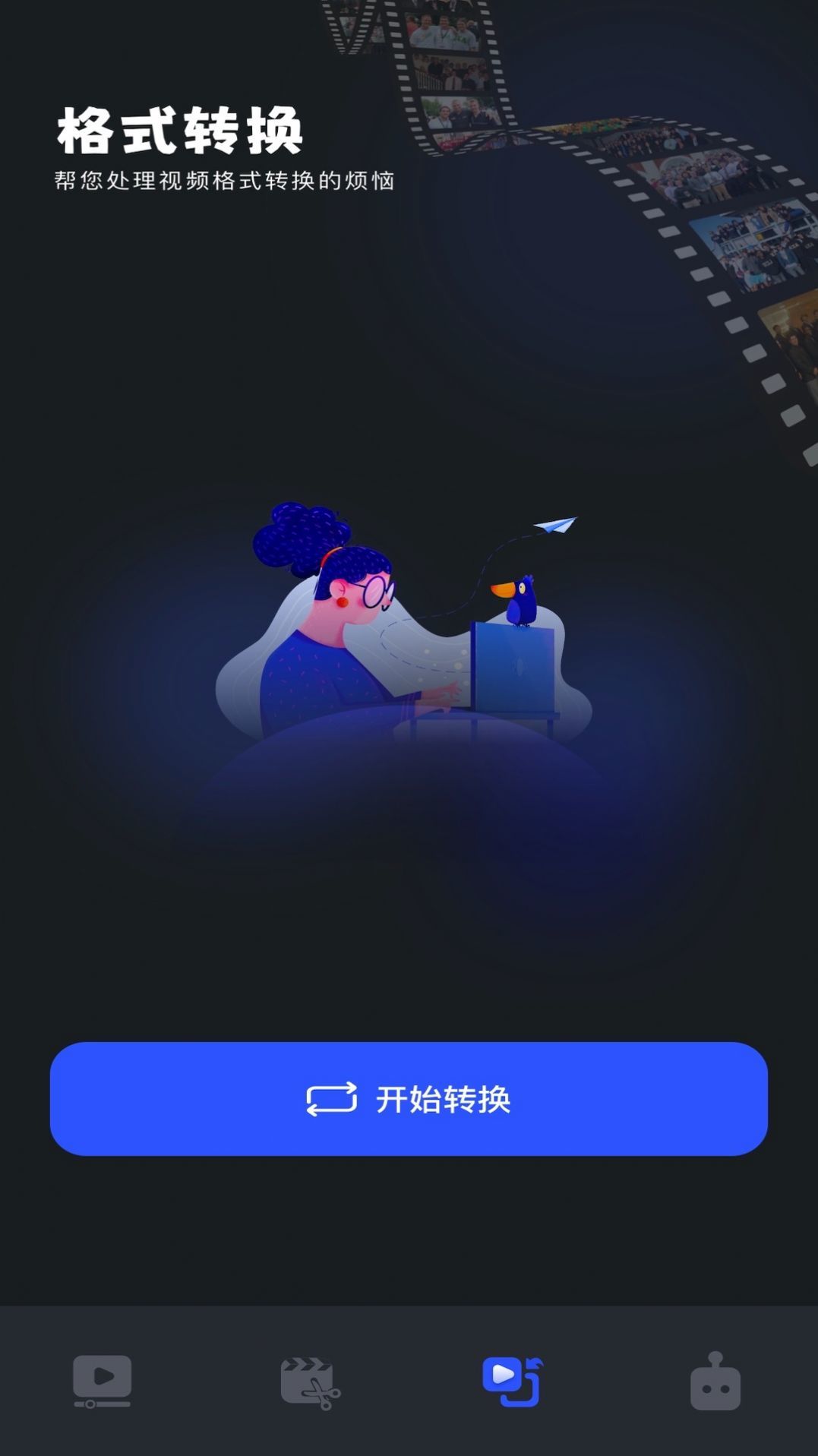Tap the 开始转换 button
The image size is (818, 1456).
(x=409, y=1098)
